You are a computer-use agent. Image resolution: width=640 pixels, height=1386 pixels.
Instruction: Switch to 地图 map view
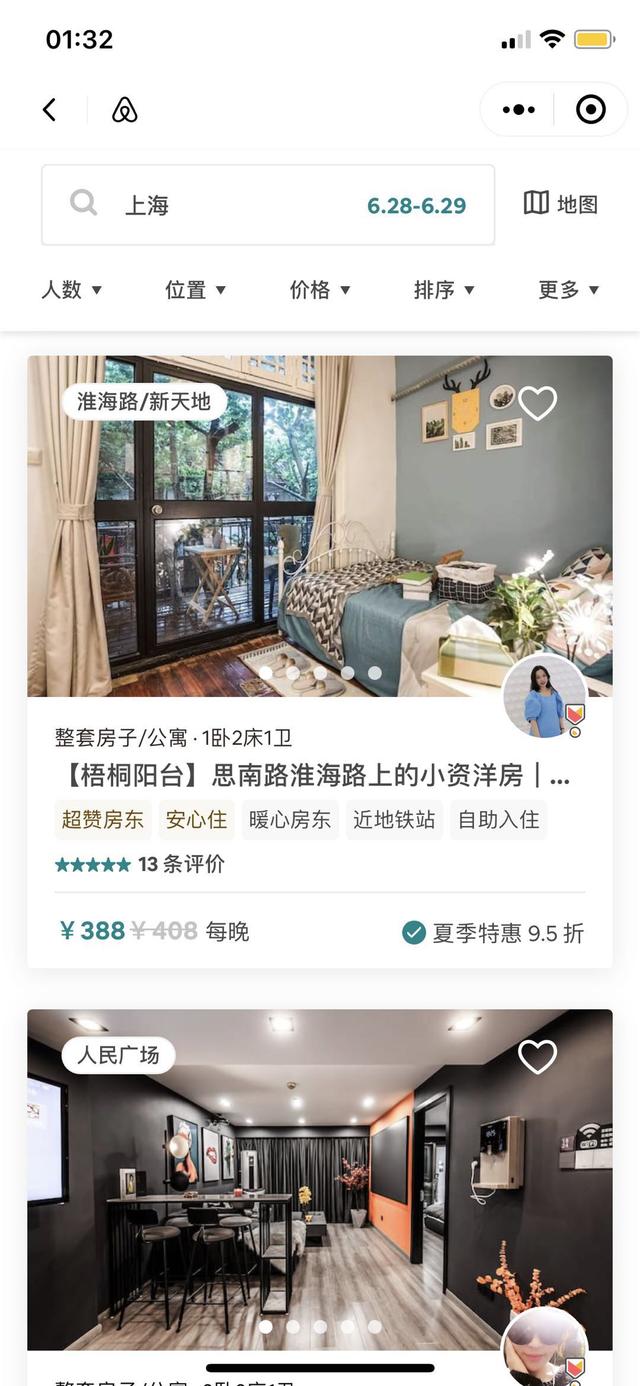coord(561,204)
